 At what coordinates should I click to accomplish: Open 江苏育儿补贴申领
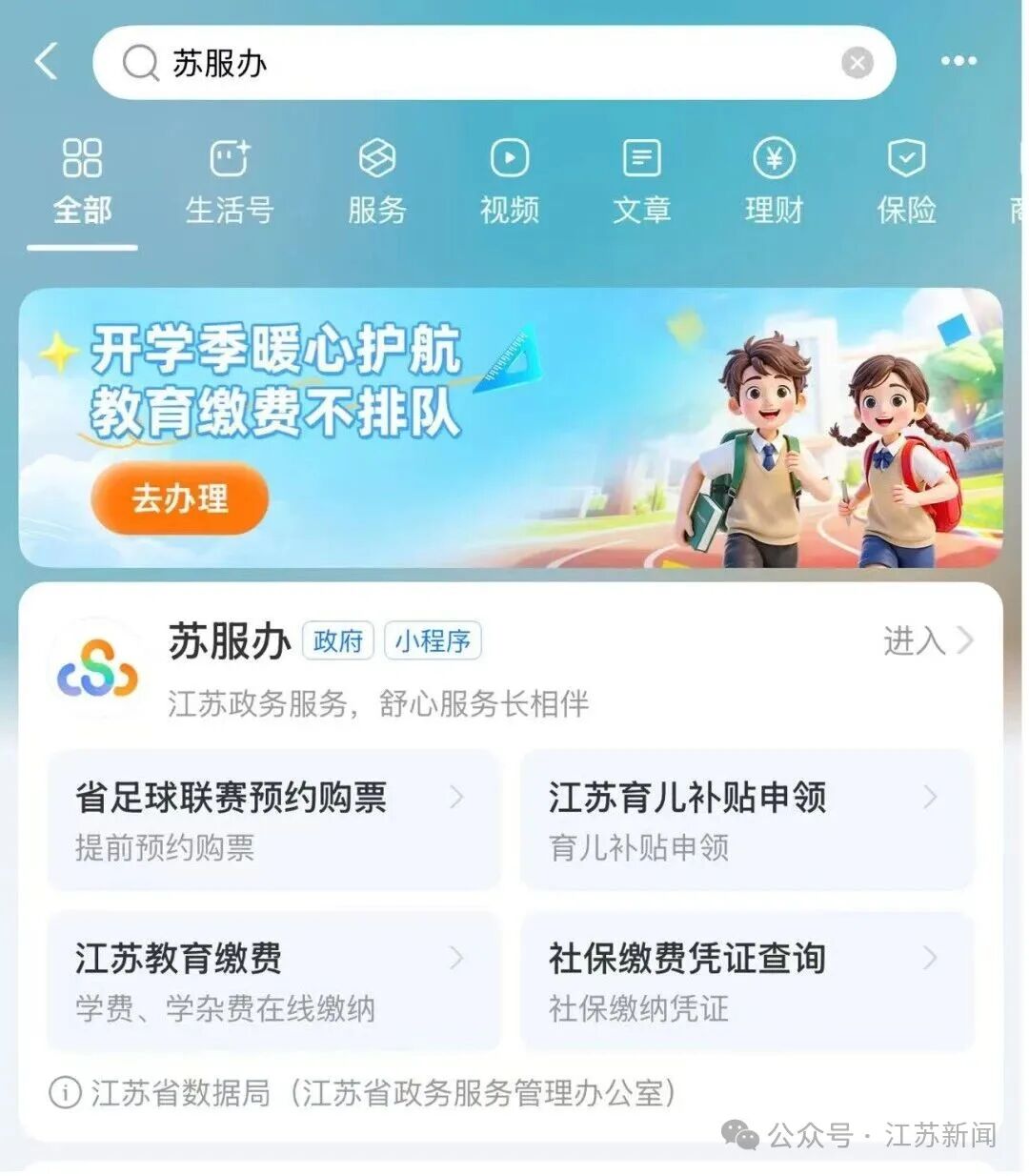746,820
